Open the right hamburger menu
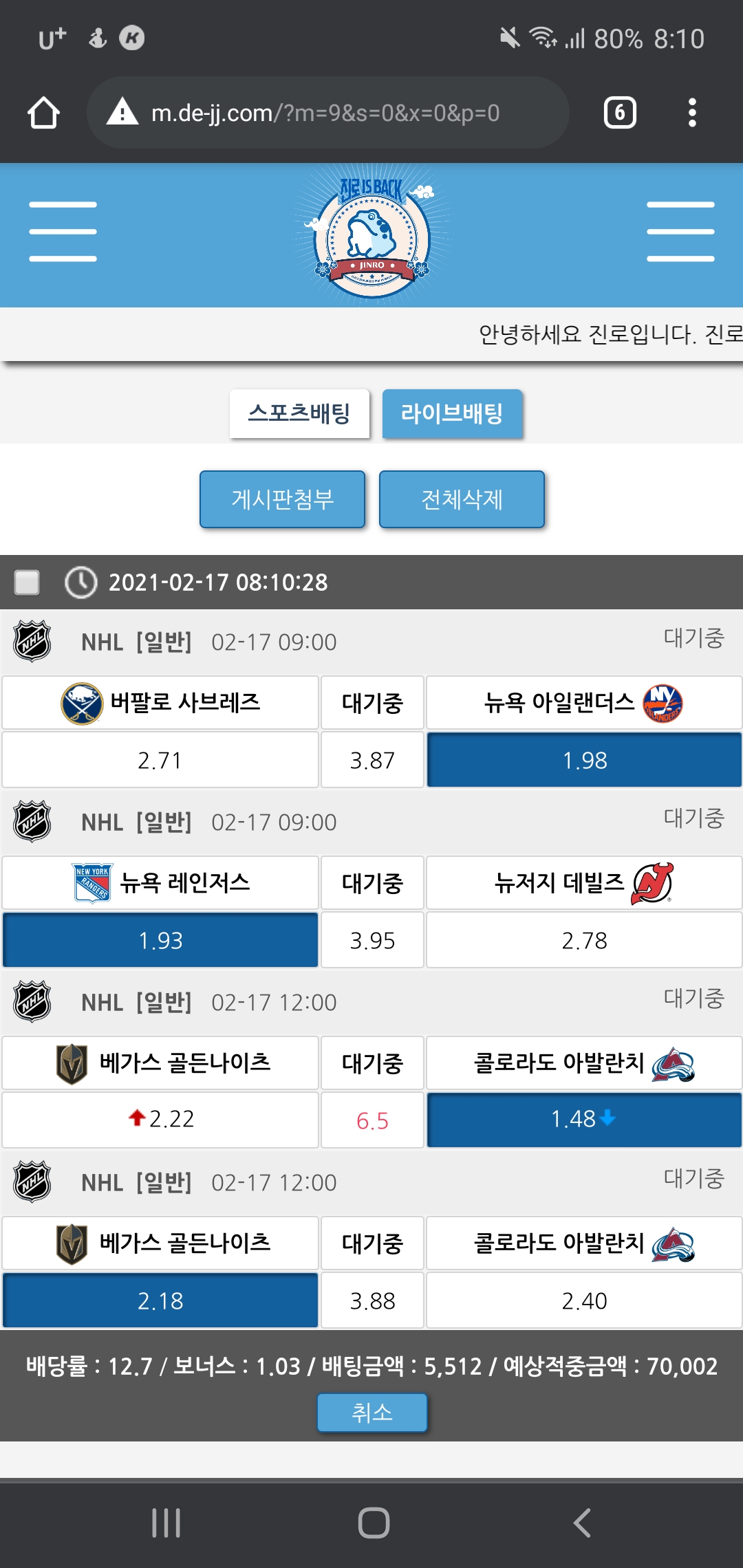This screenshot has height=1568, width=743. 680,232
